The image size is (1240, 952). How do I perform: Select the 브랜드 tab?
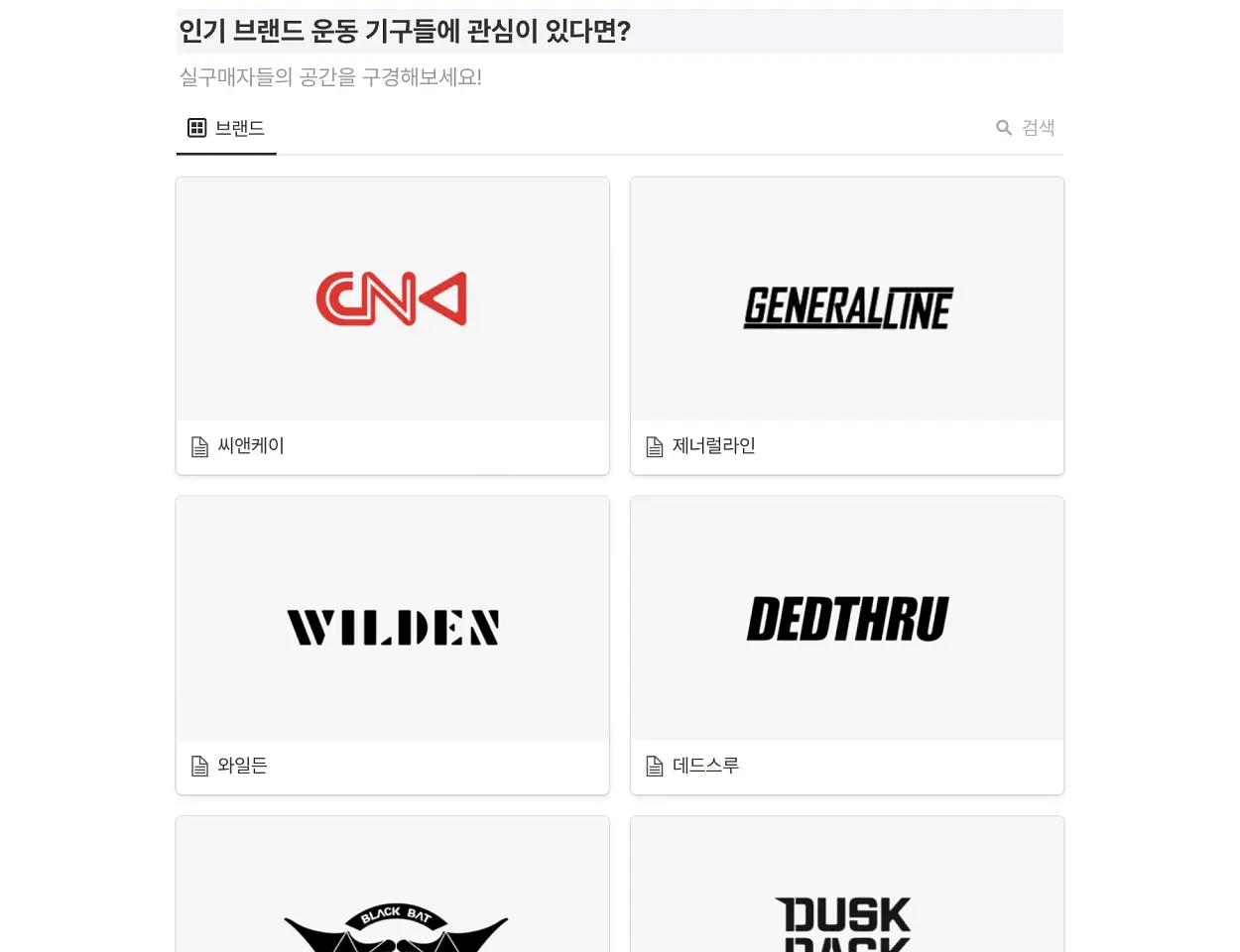(226, 128)
